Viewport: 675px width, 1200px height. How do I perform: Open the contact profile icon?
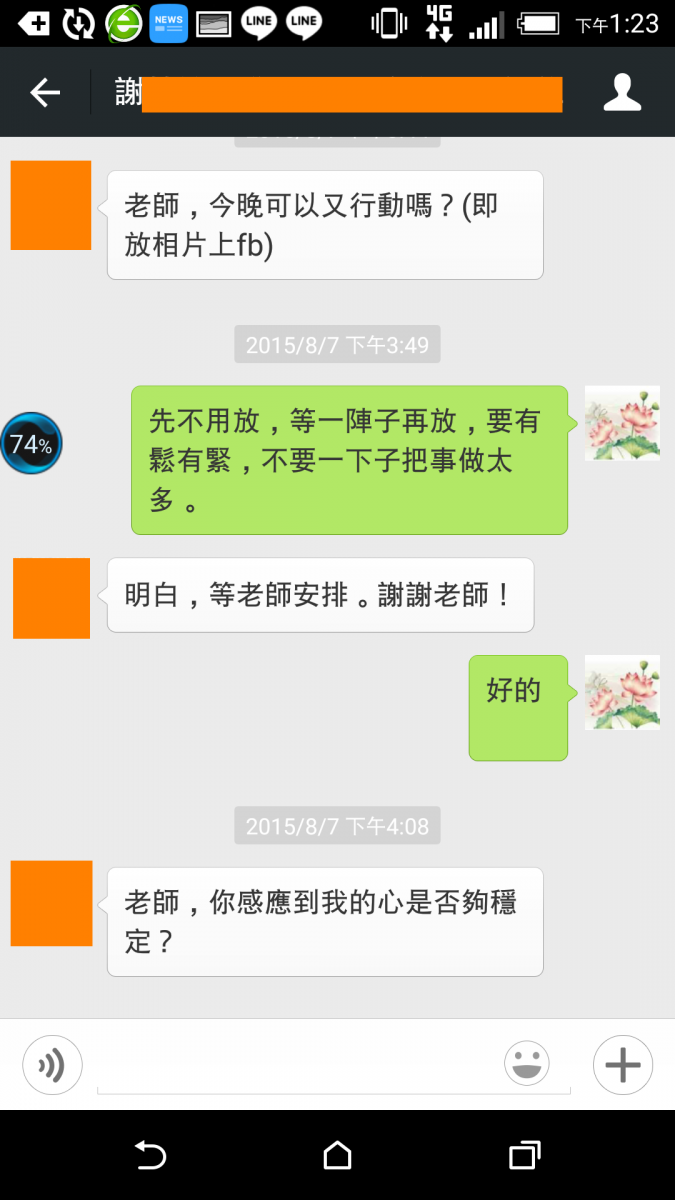point(621,93)
